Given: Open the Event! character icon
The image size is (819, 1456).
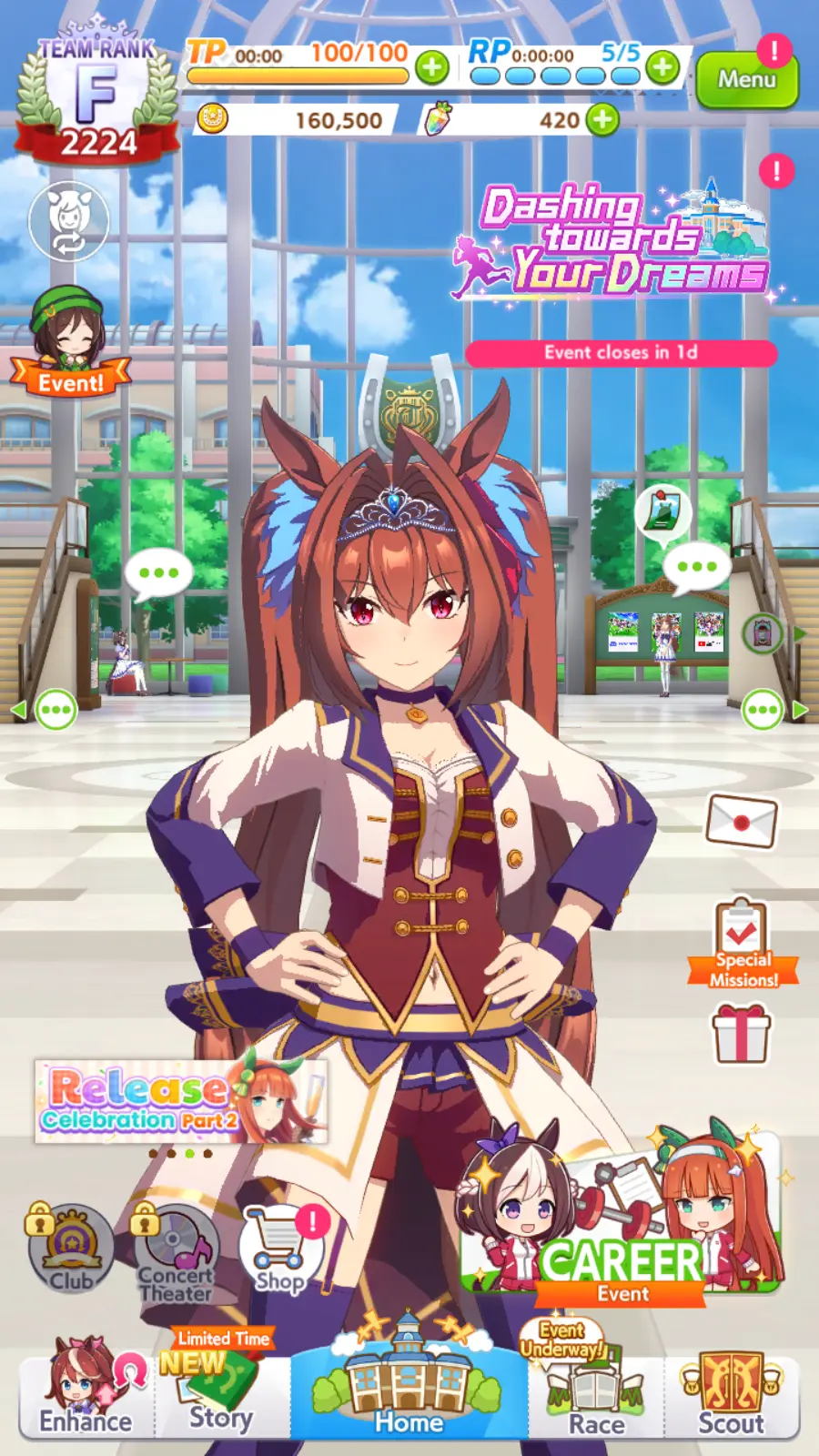Looking at the screenshot, I should pyautogui.click(x=70, y=343).
